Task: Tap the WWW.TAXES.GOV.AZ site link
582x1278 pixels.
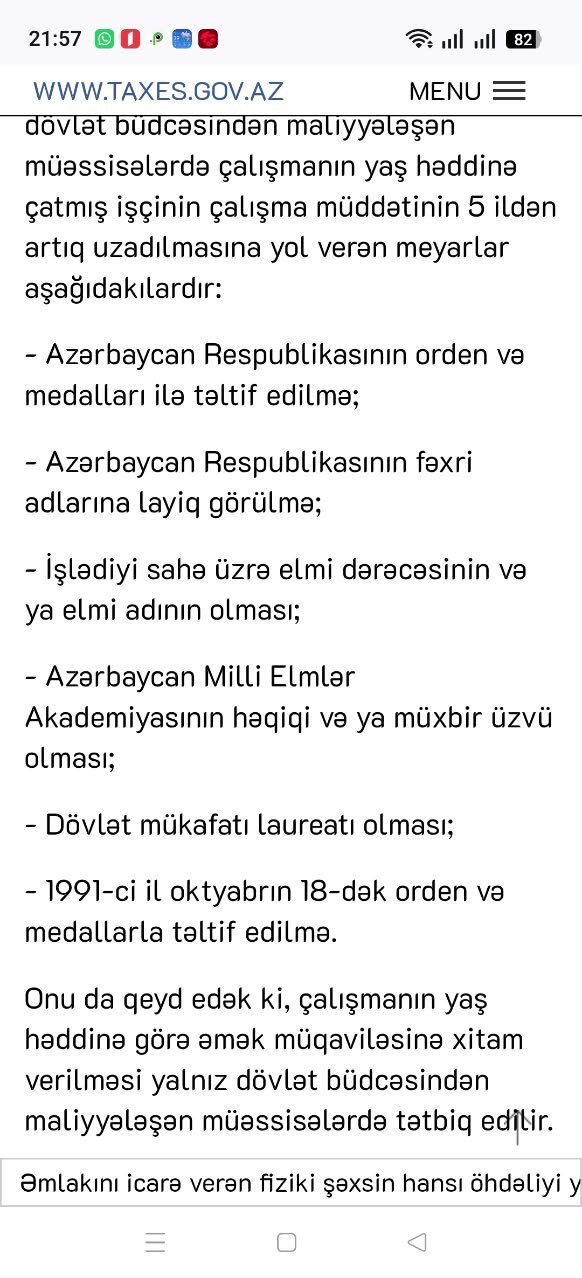Action: pos(158,91)
